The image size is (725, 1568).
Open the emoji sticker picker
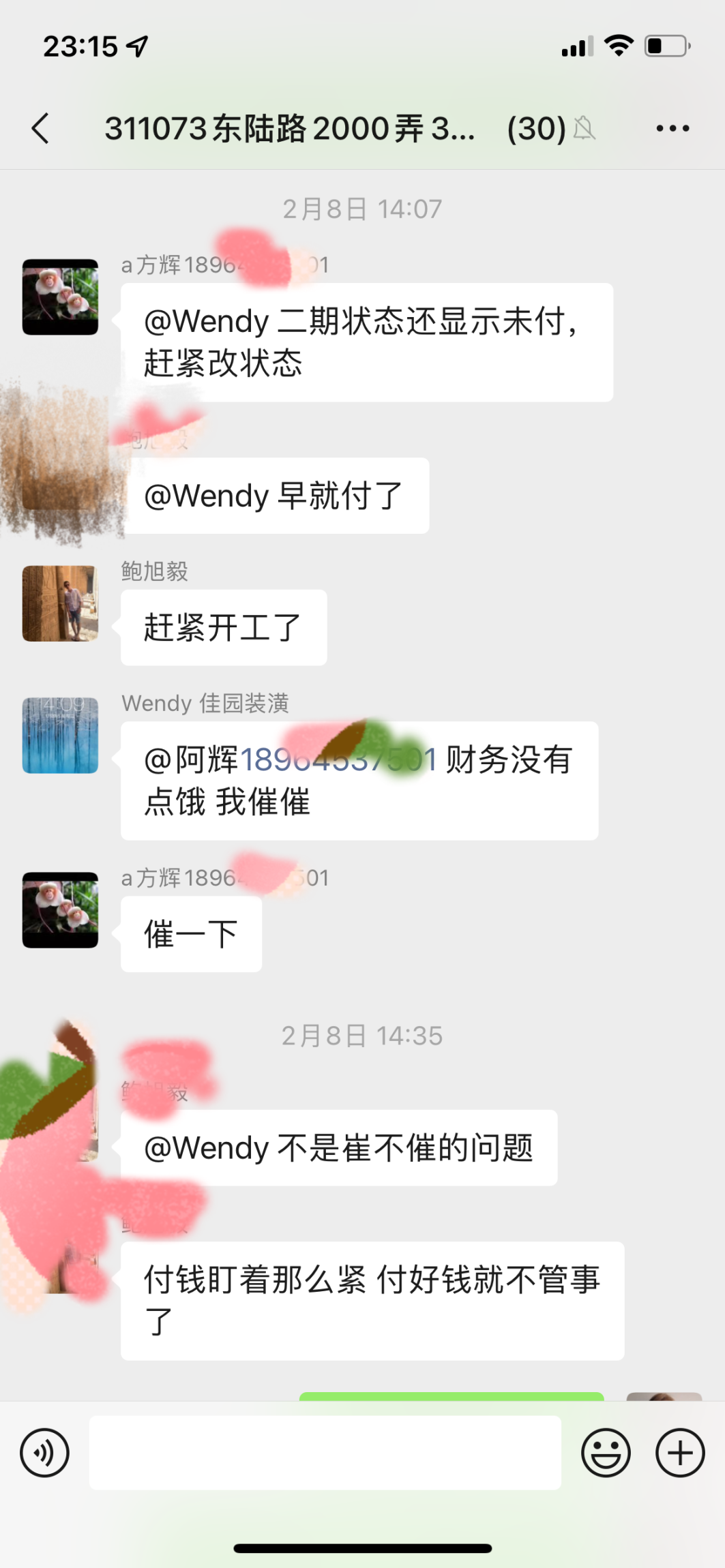pos(606,1453)
